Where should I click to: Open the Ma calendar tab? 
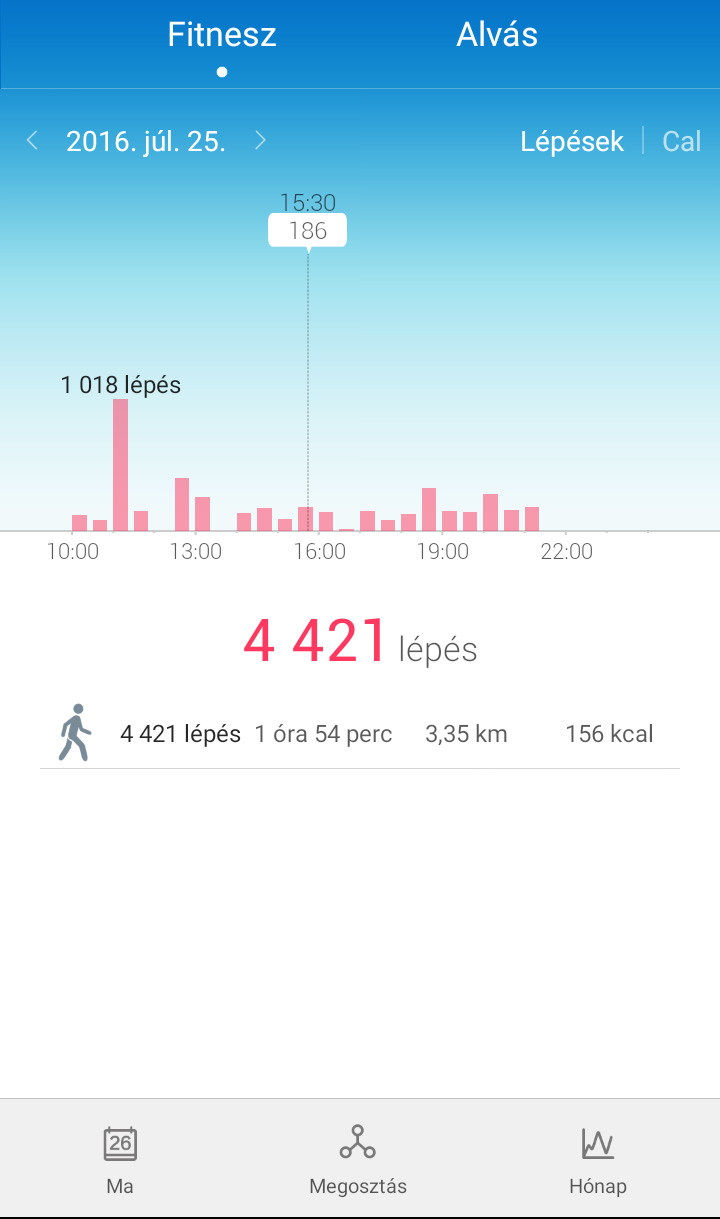pyautogui.click(x=120, y=1160)
